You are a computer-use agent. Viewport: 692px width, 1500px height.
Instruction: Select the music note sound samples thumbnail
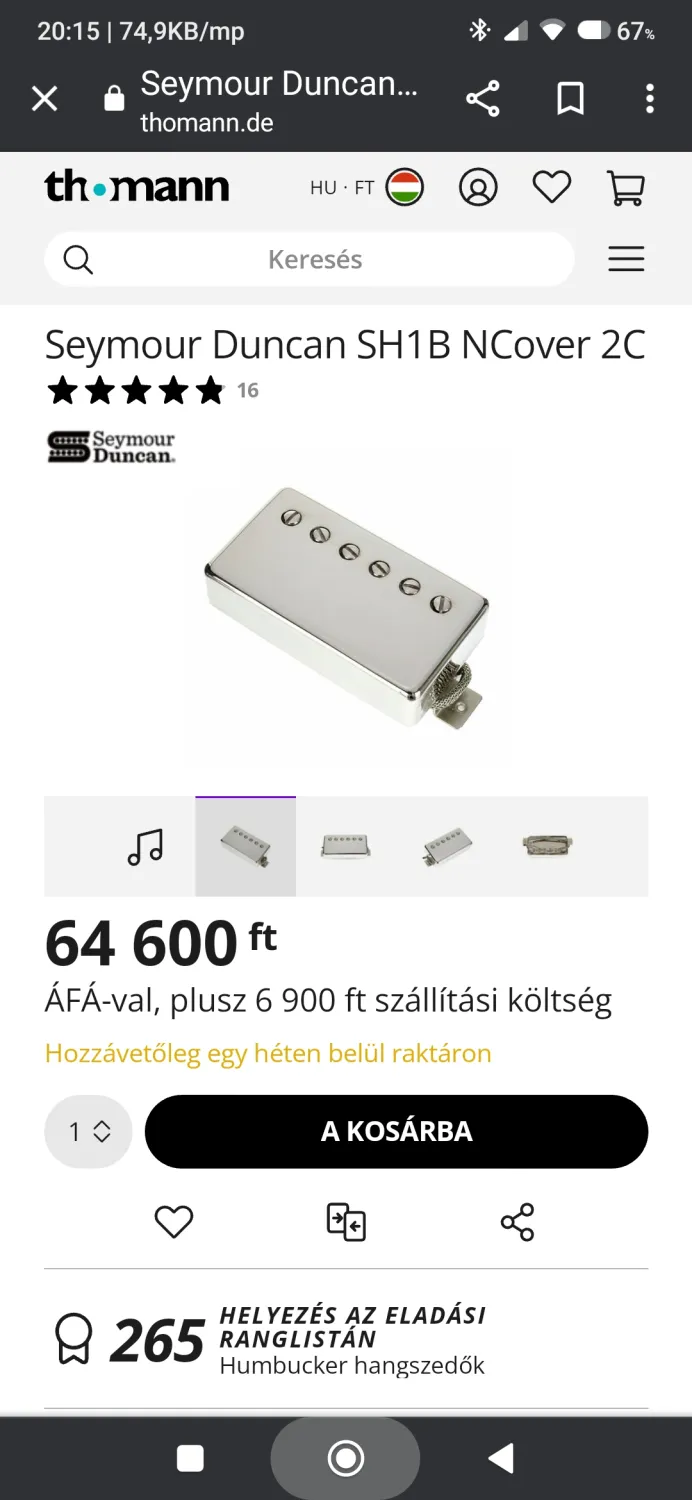[x=146, y=847]
